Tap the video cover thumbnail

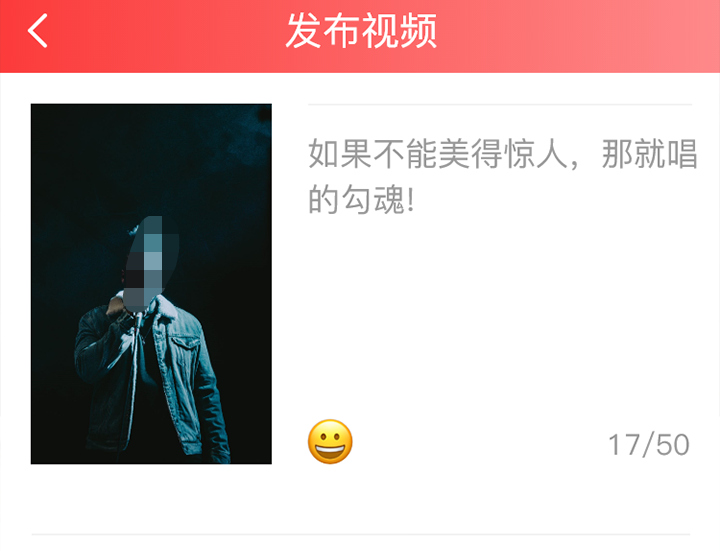151,284
